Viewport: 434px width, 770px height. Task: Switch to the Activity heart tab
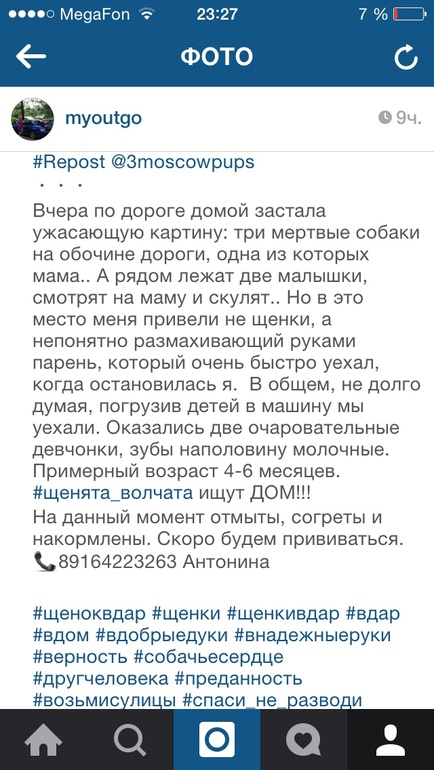click(303, 740)
